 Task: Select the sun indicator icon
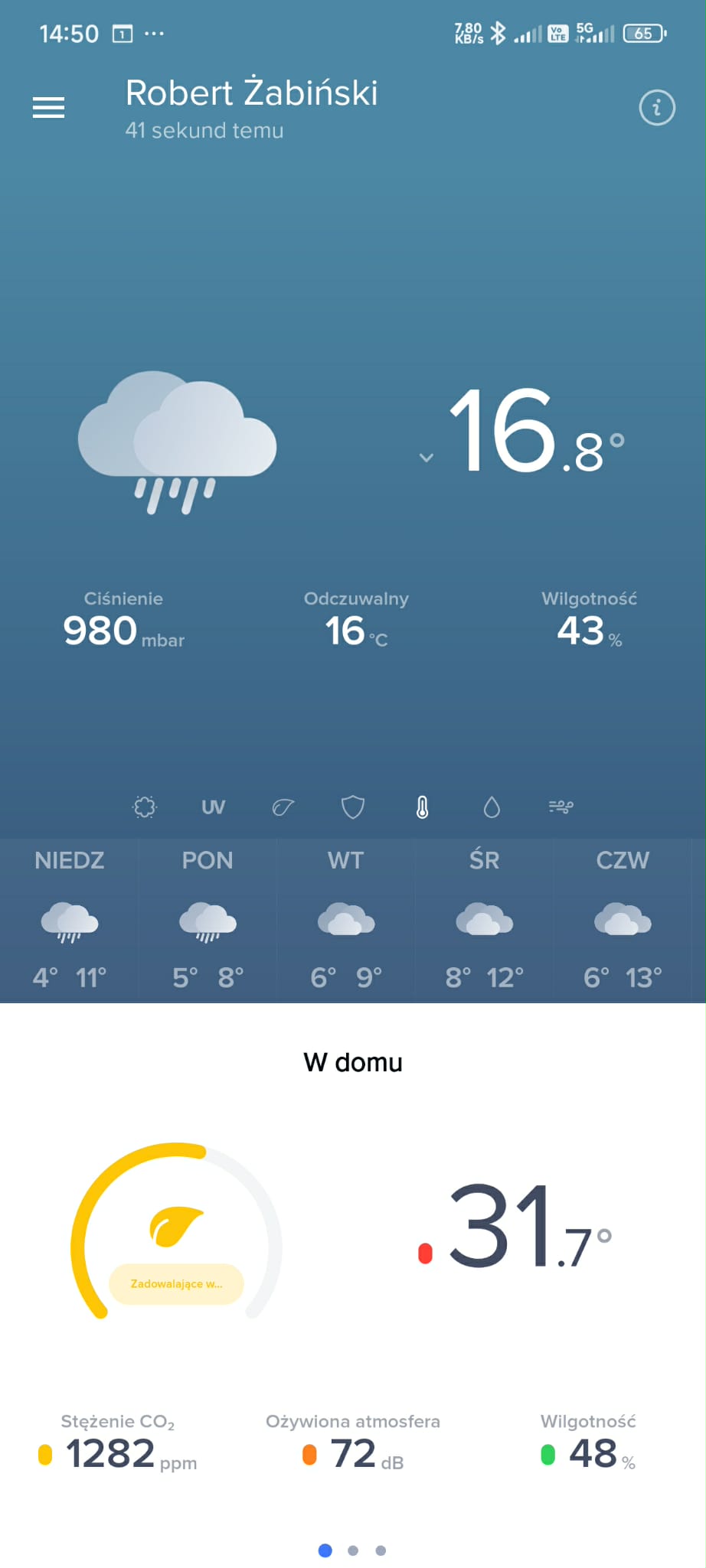pyautogui.click(x=144, y=807)
